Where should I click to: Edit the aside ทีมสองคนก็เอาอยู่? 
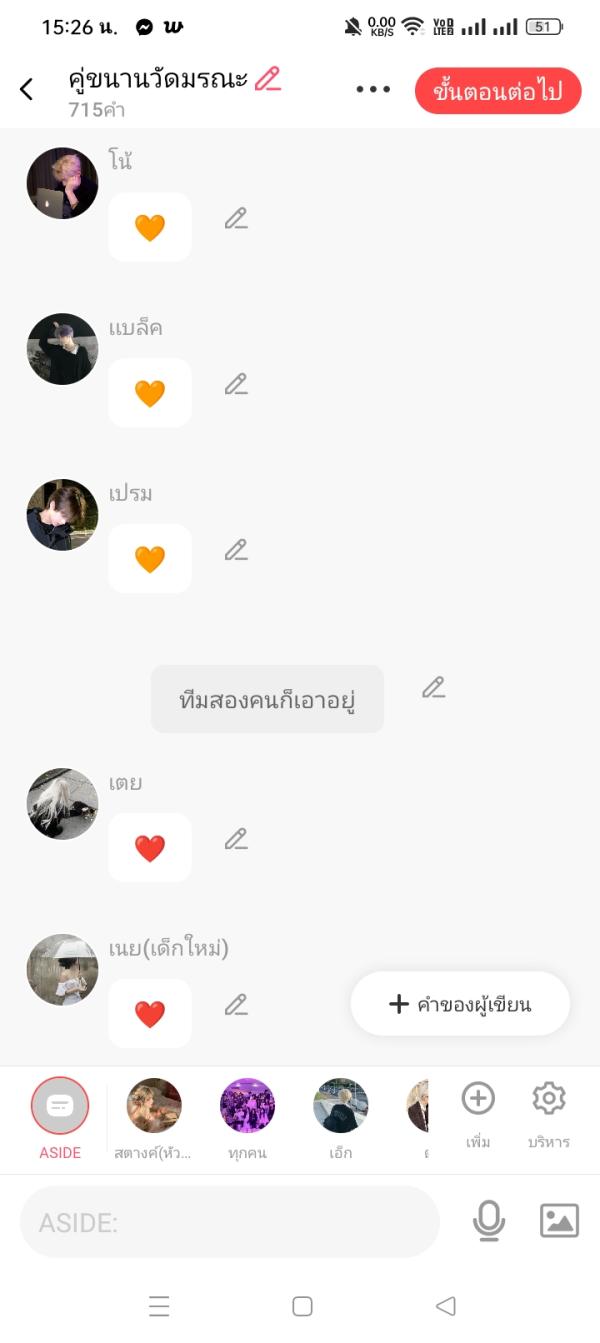click(433, 688)
